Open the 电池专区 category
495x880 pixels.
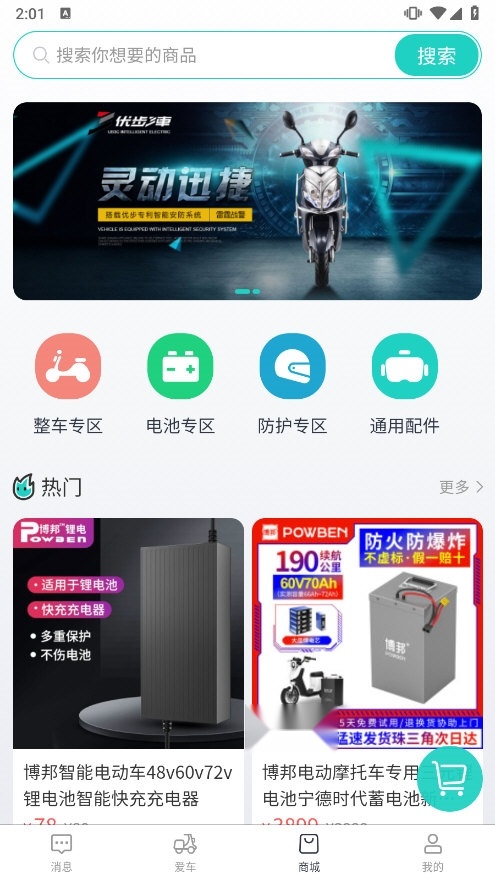[x=180, y=384]
